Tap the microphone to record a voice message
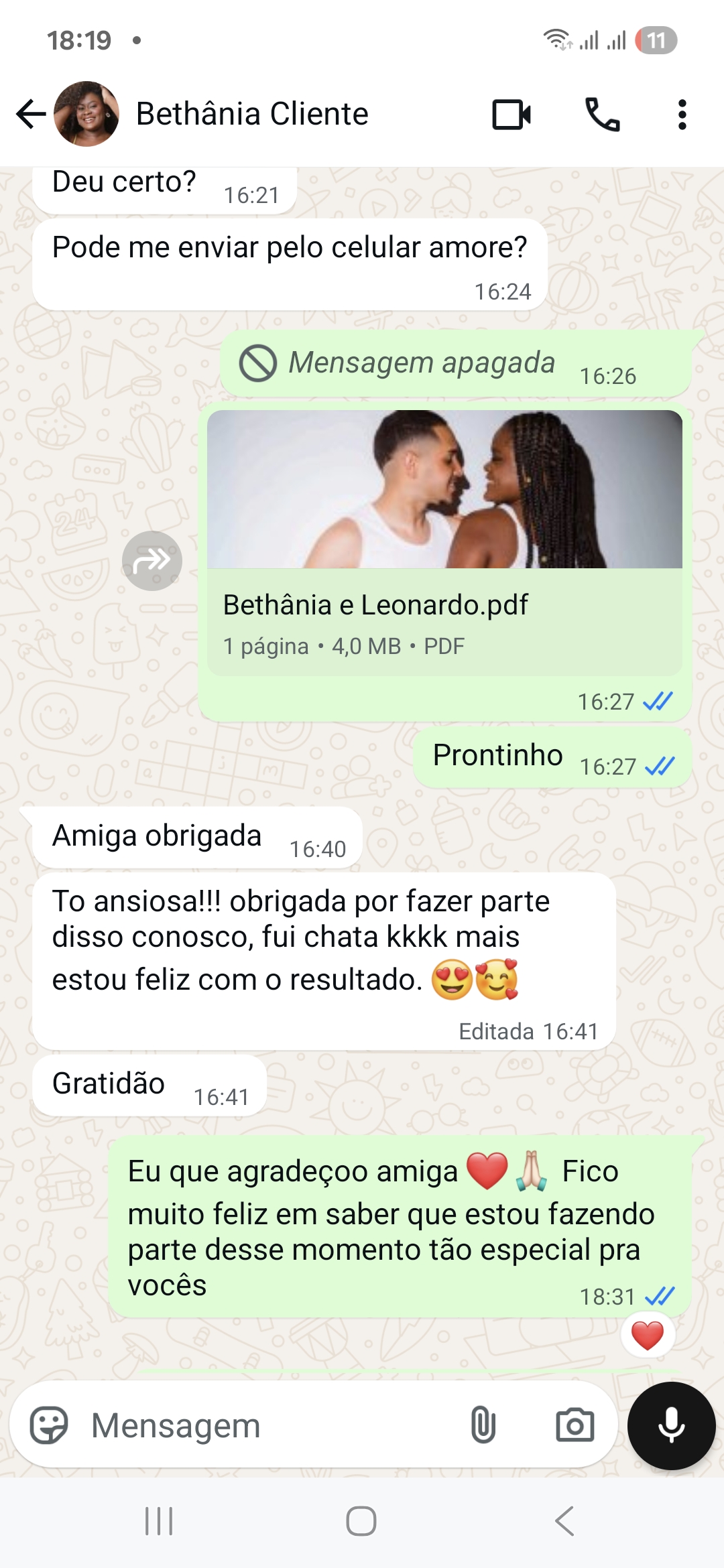This screenshot has width=724, height=1568. (x=671, y=1425)
